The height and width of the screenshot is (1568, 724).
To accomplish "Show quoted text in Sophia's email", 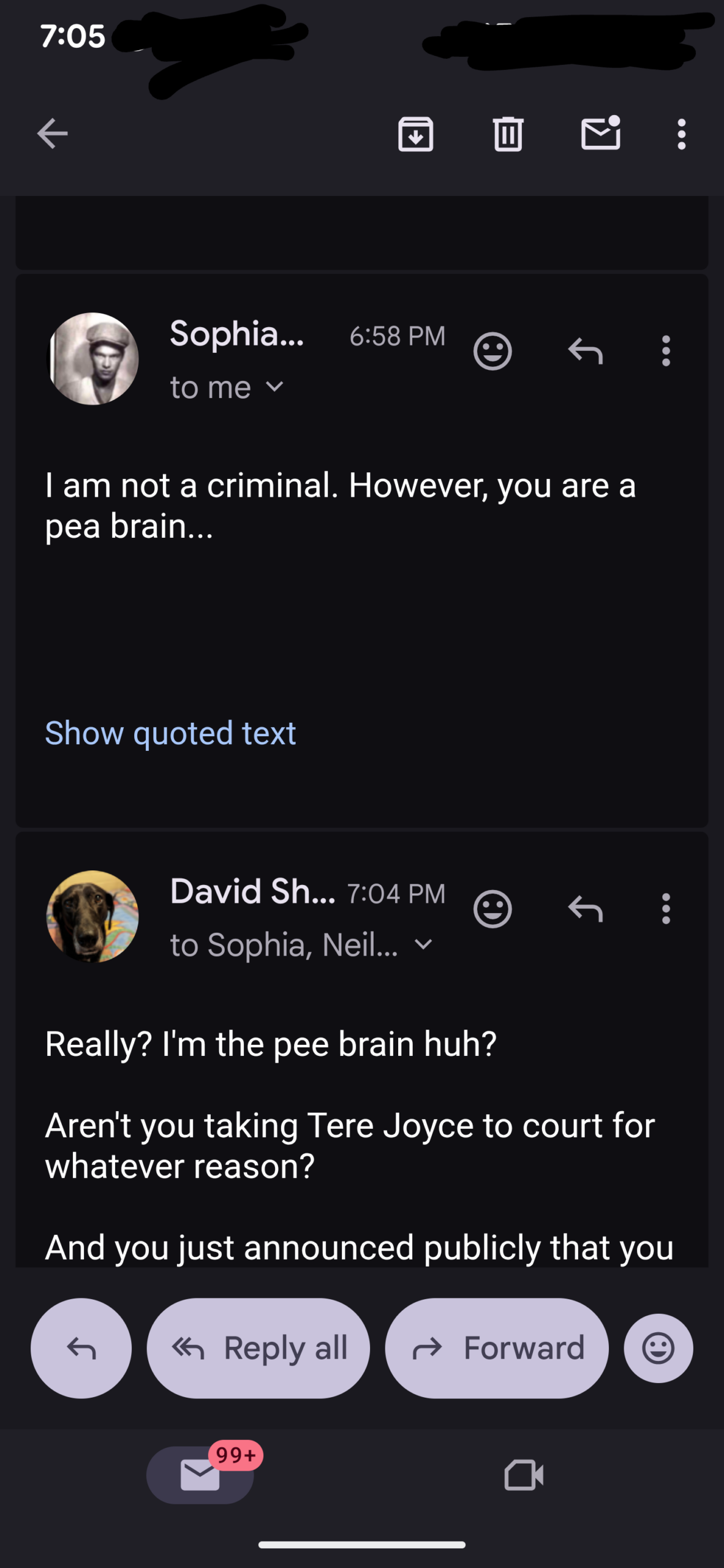I will (x=170, y=733).
